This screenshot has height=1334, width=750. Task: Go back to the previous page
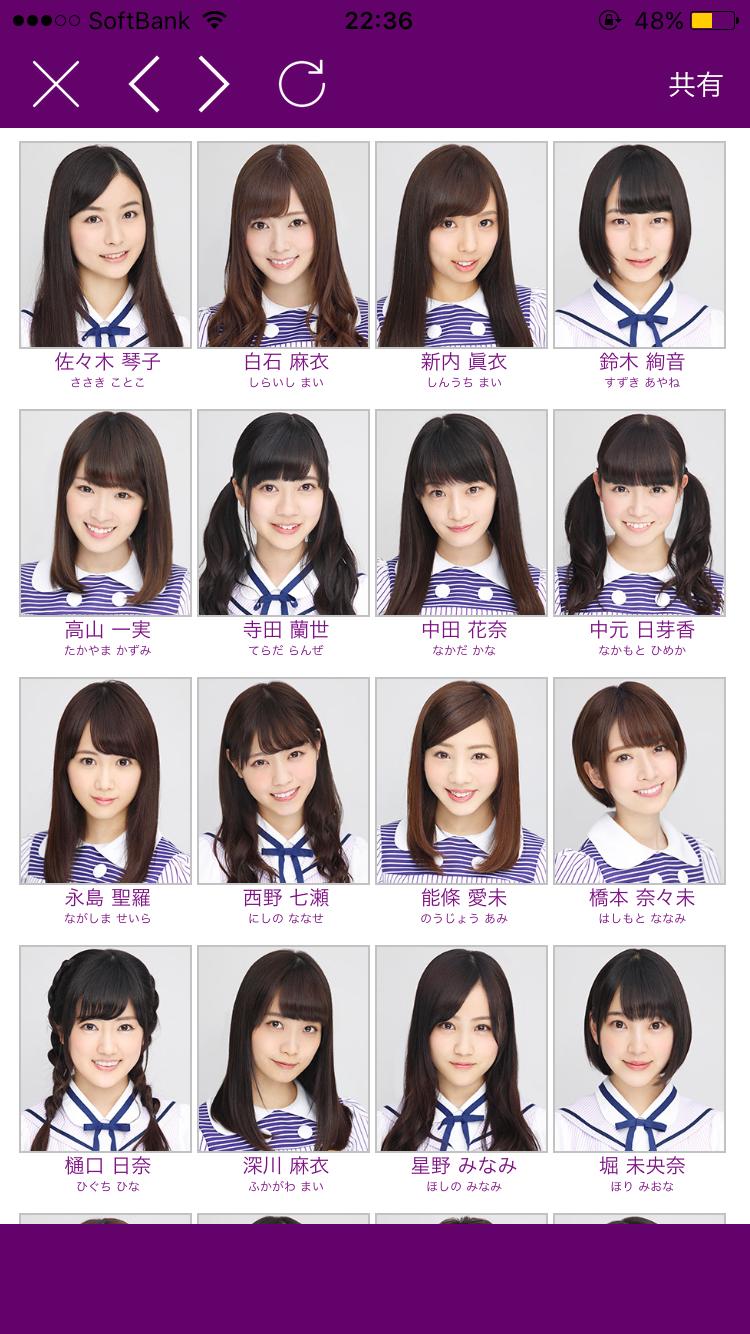[144, 84]
